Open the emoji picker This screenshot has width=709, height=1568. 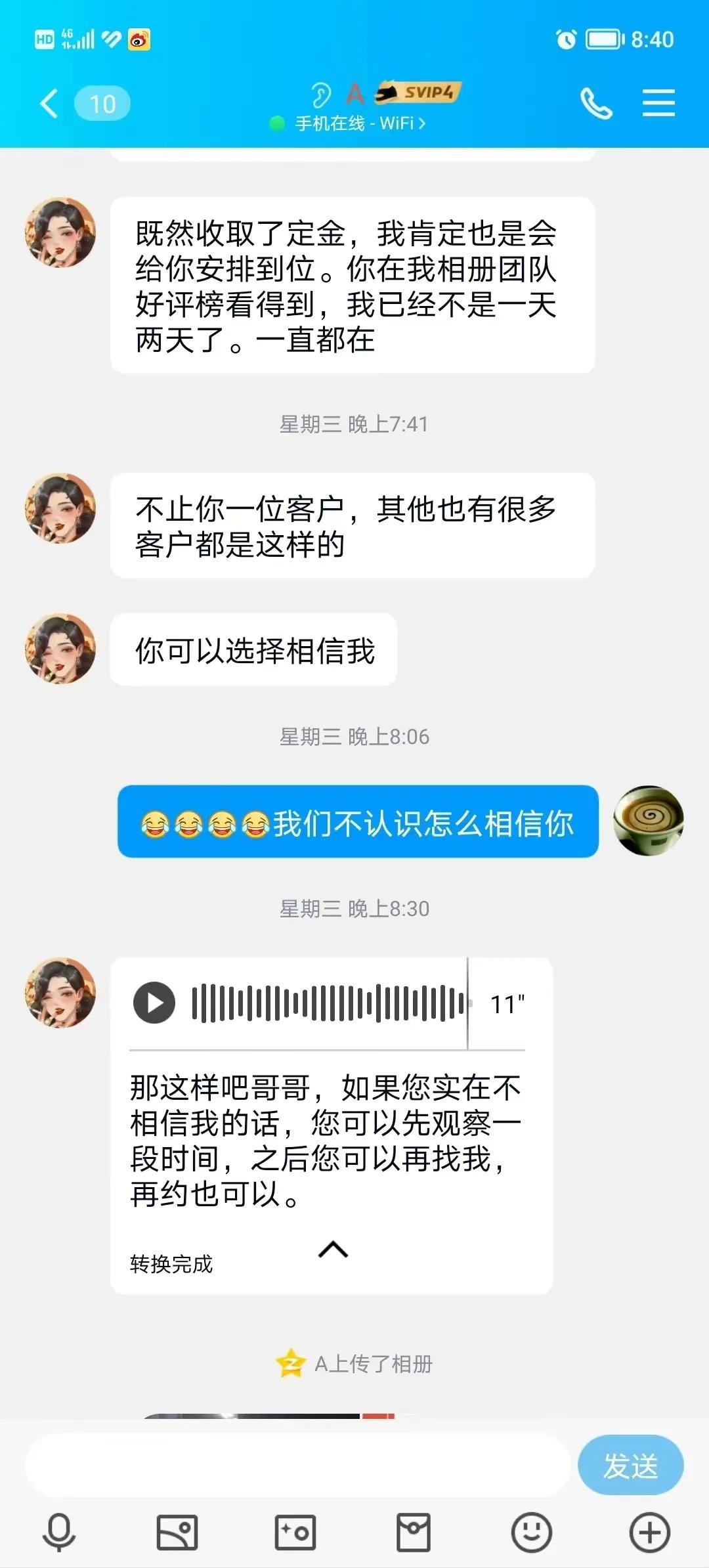point(531,1533)
